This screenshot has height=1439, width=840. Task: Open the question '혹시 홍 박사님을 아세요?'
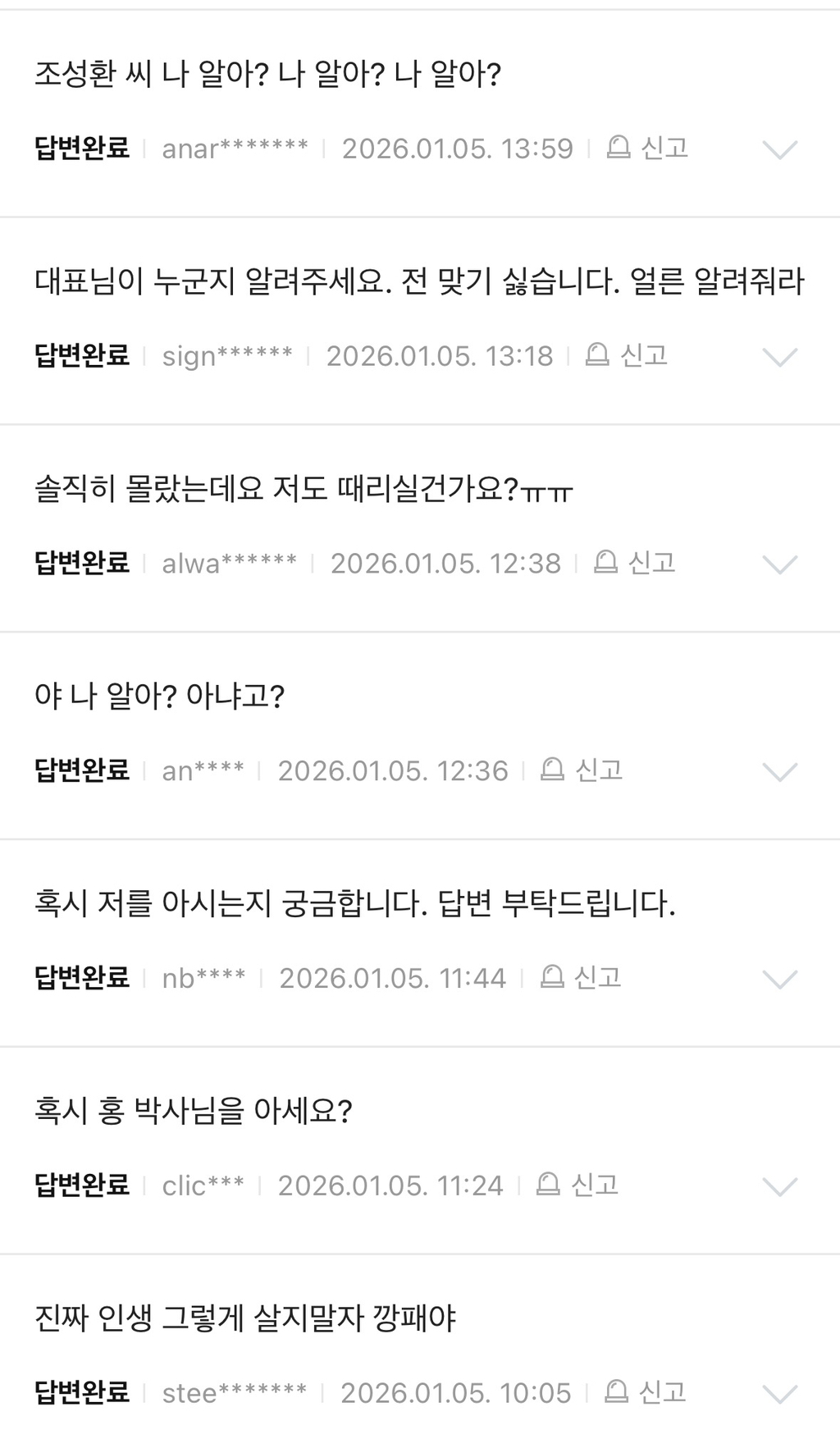[x=194, y=1111]
